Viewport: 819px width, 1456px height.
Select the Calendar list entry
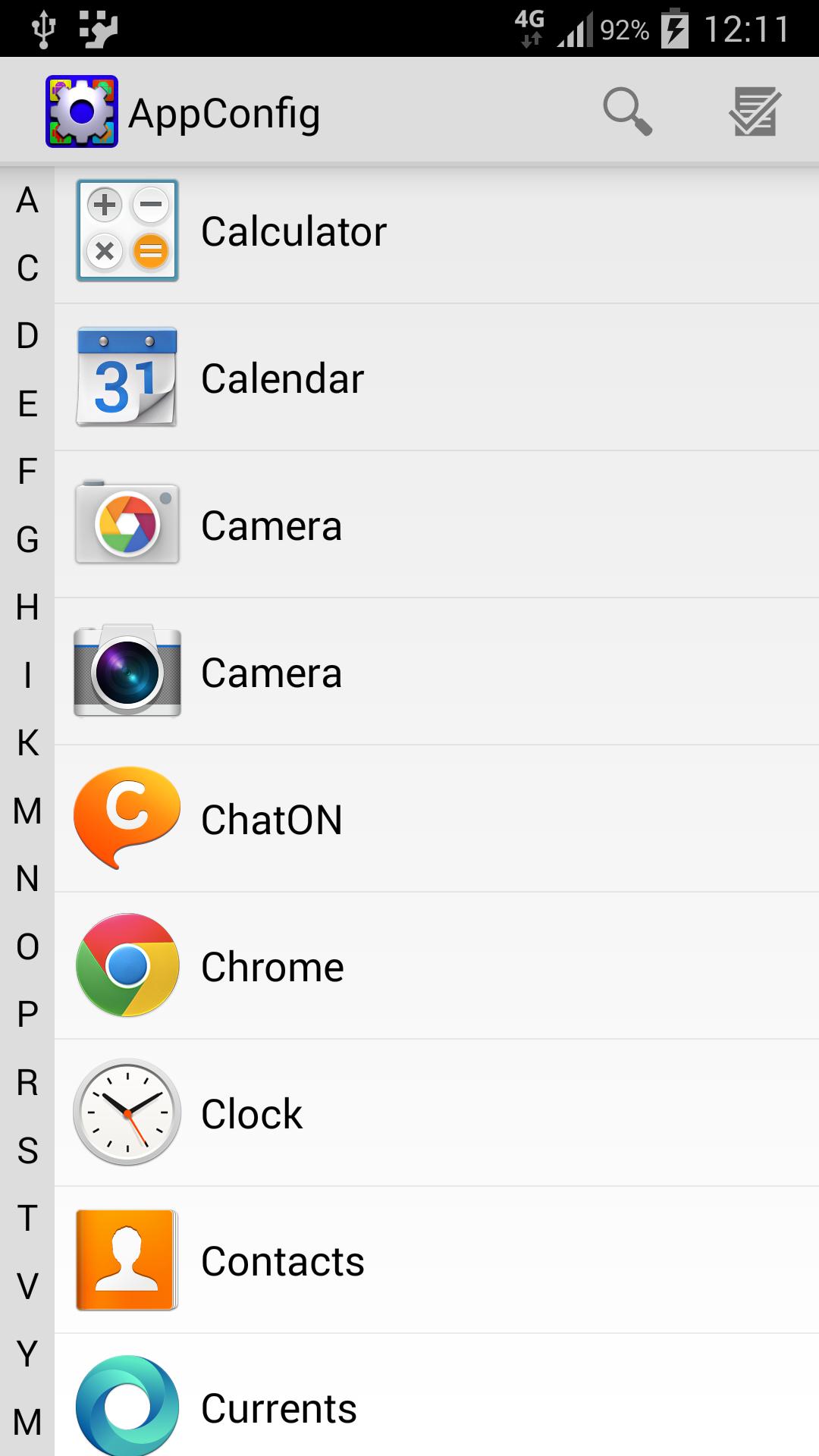click(379, 377)
